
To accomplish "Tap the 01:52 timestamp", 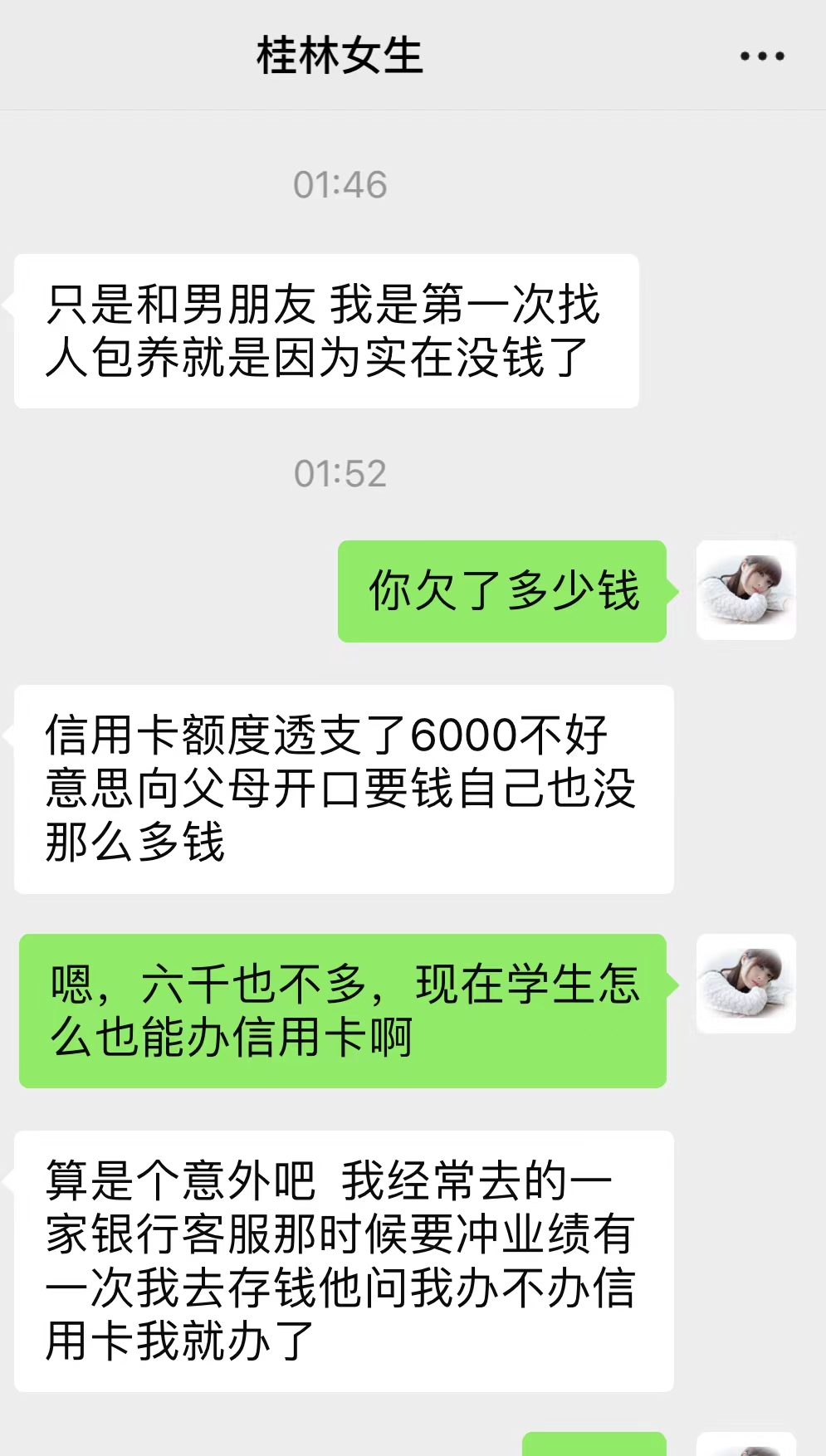I will coord(340,473).
